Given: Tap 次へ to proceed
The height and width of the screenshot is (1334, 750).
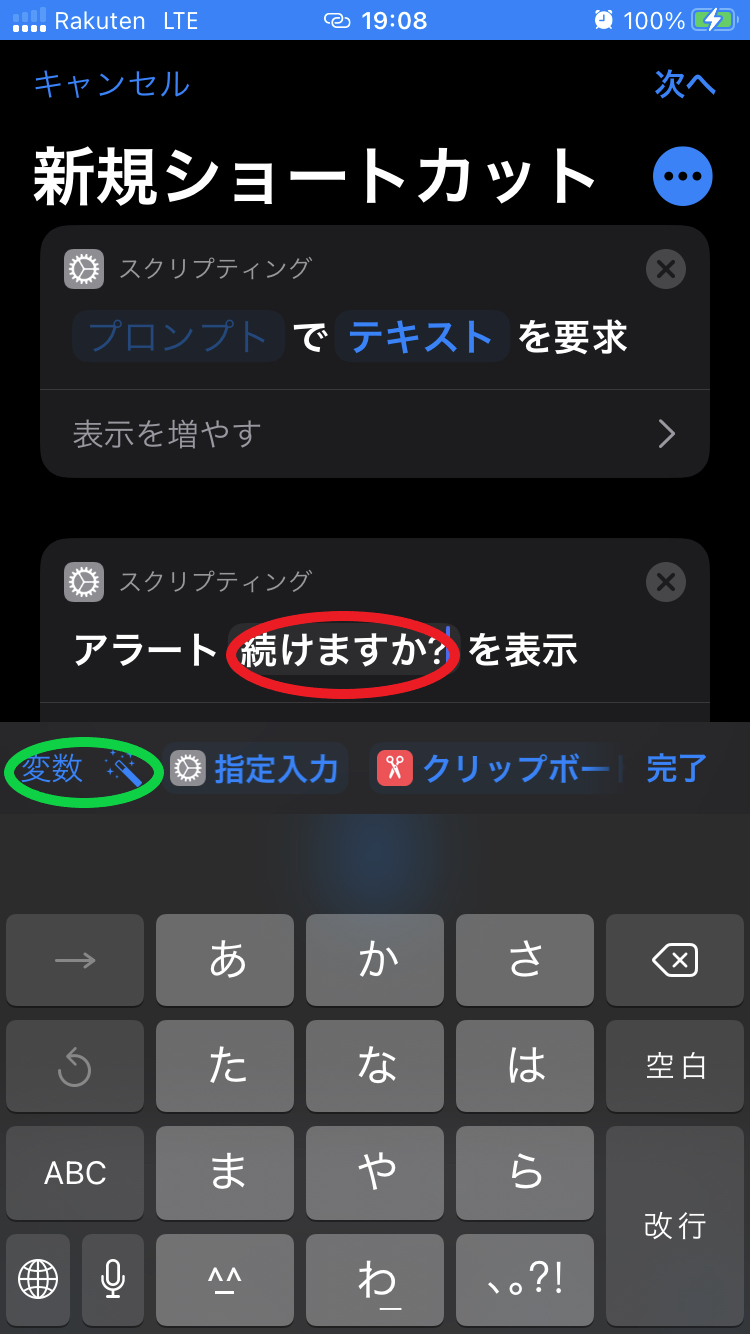Looking at the screenshot, I should tap(684, 85).
